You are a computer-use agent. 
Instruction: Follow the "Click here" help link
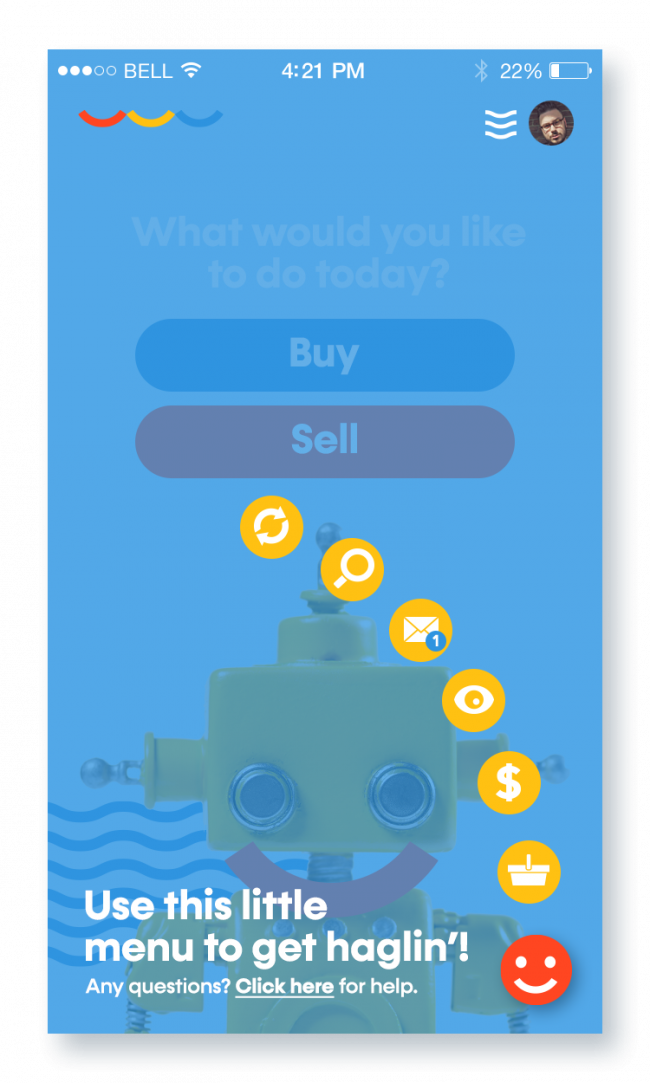(x=284, y=987)
